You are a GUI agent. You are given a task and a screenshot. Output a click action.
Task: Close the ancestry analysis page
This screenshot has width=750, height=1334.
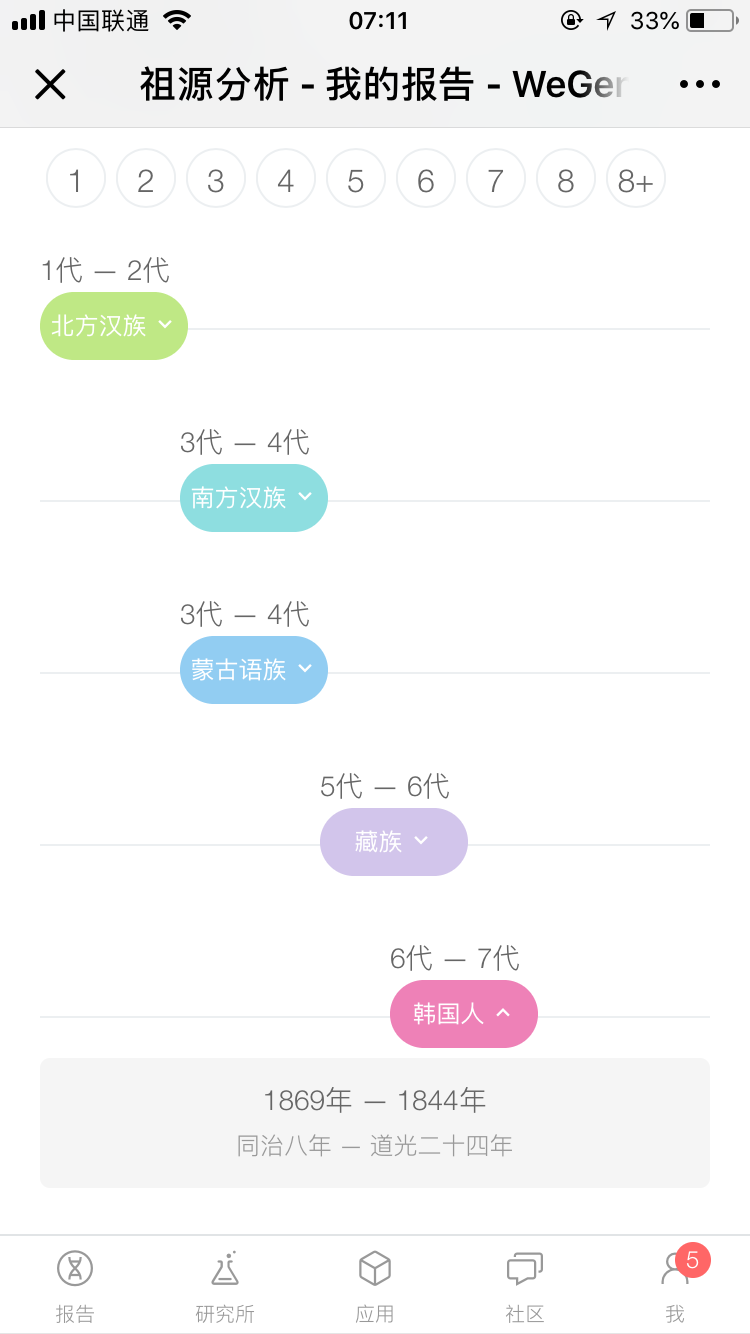(x=50, y=85)
